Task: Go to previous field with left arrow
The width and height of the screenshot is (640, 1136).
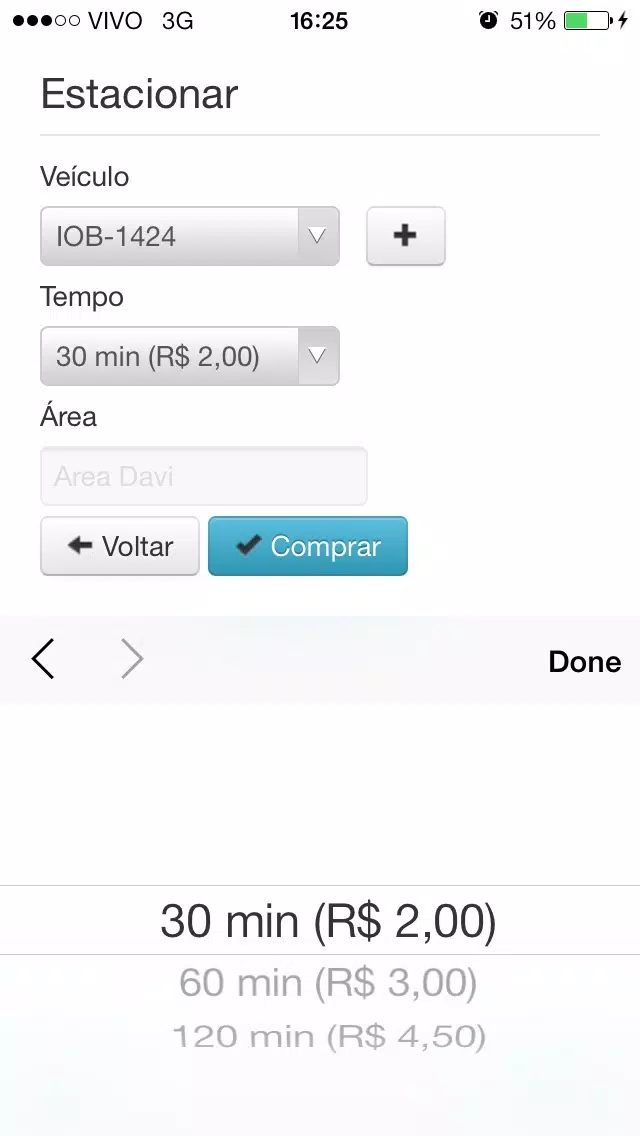Action: tap(43, 659)
